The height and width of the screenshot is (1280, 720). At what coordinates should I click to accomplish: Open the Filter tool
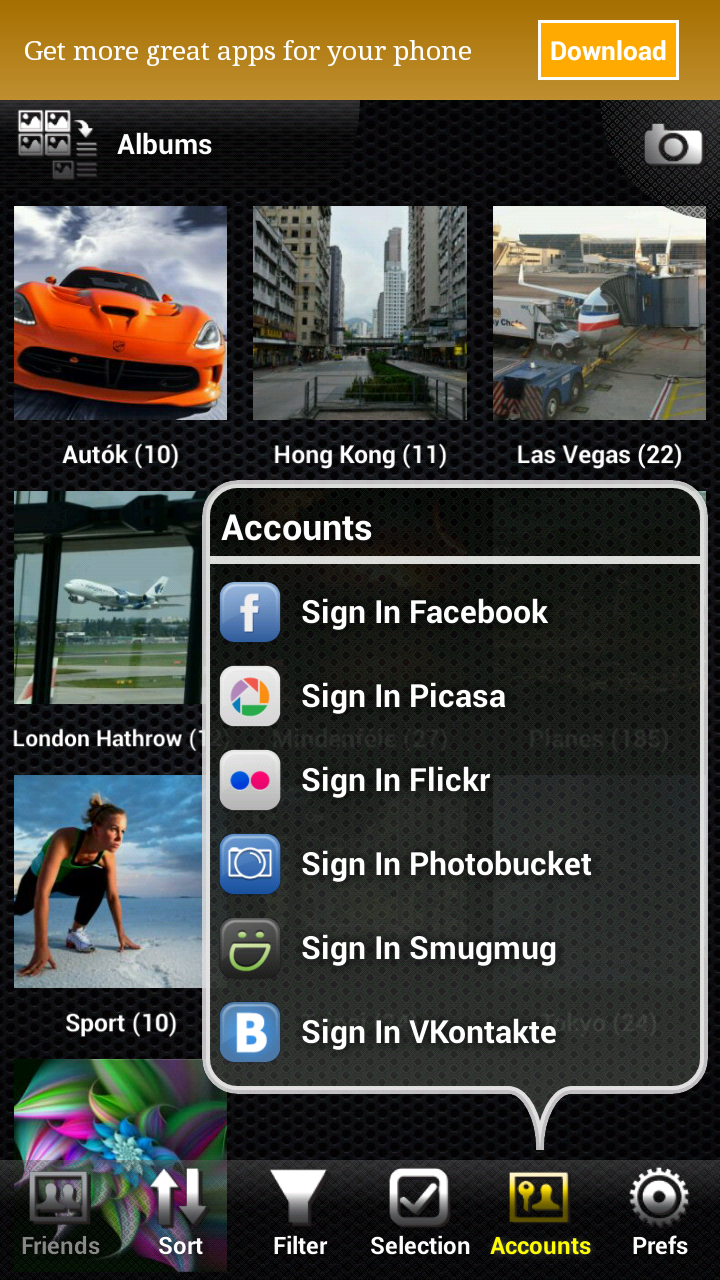pyautogui.click(x=300, y=1214)
